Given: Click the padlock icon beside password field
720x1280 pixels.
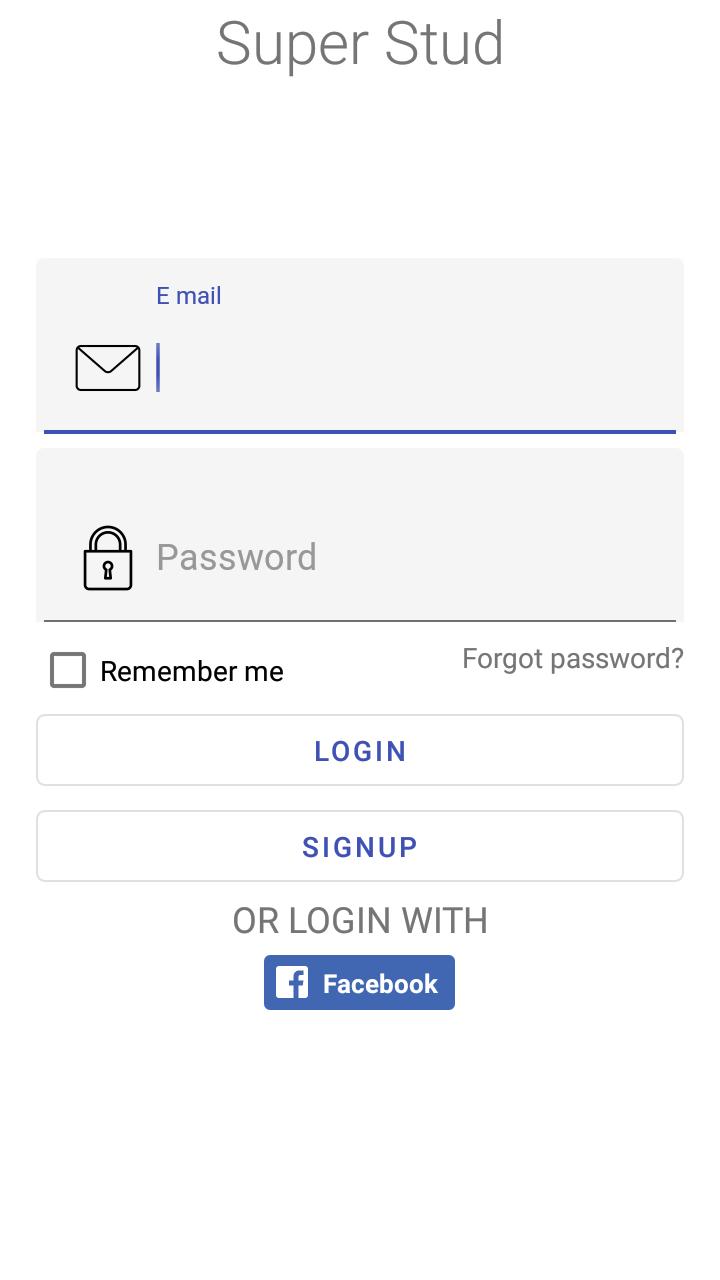Looking at the screenshot, I should tap(107, 559).
